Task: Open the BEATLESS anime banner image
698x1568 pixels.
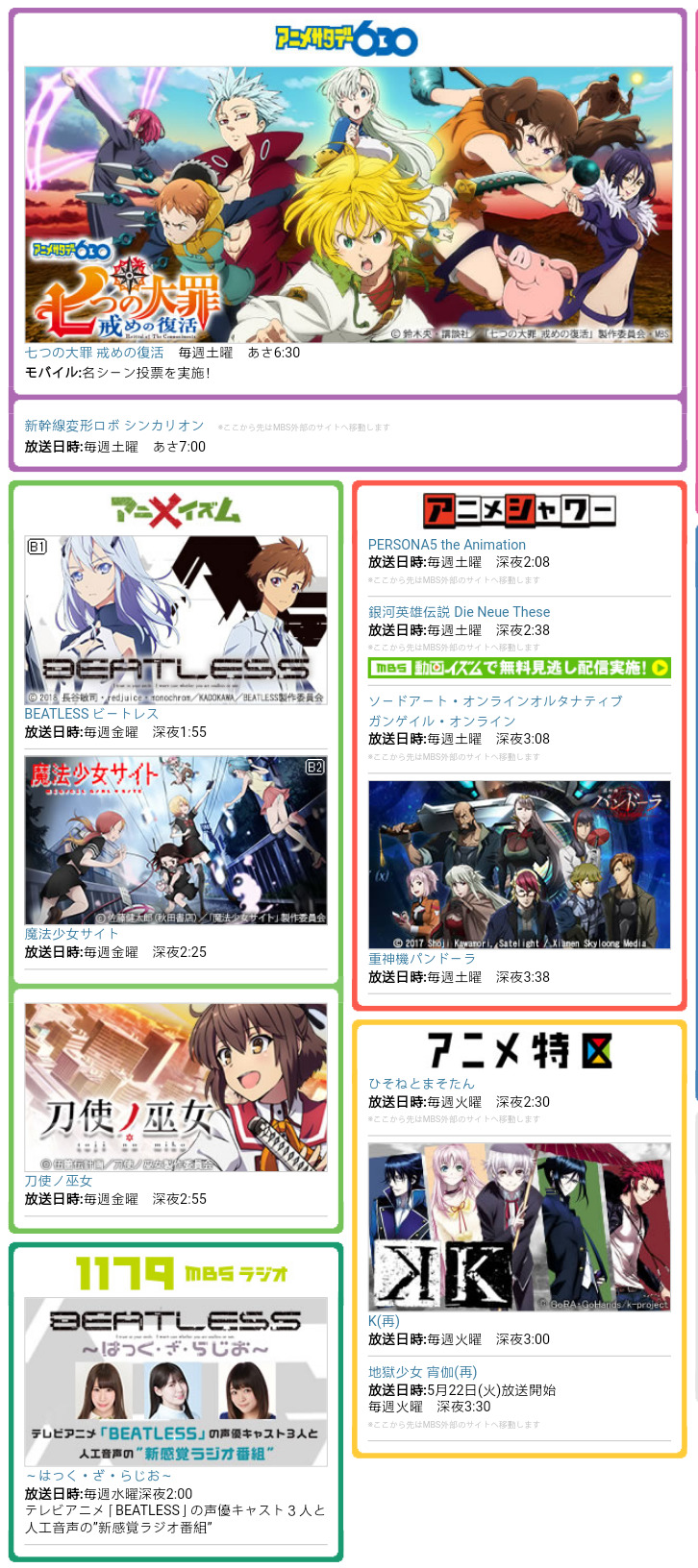Action: 175,620
